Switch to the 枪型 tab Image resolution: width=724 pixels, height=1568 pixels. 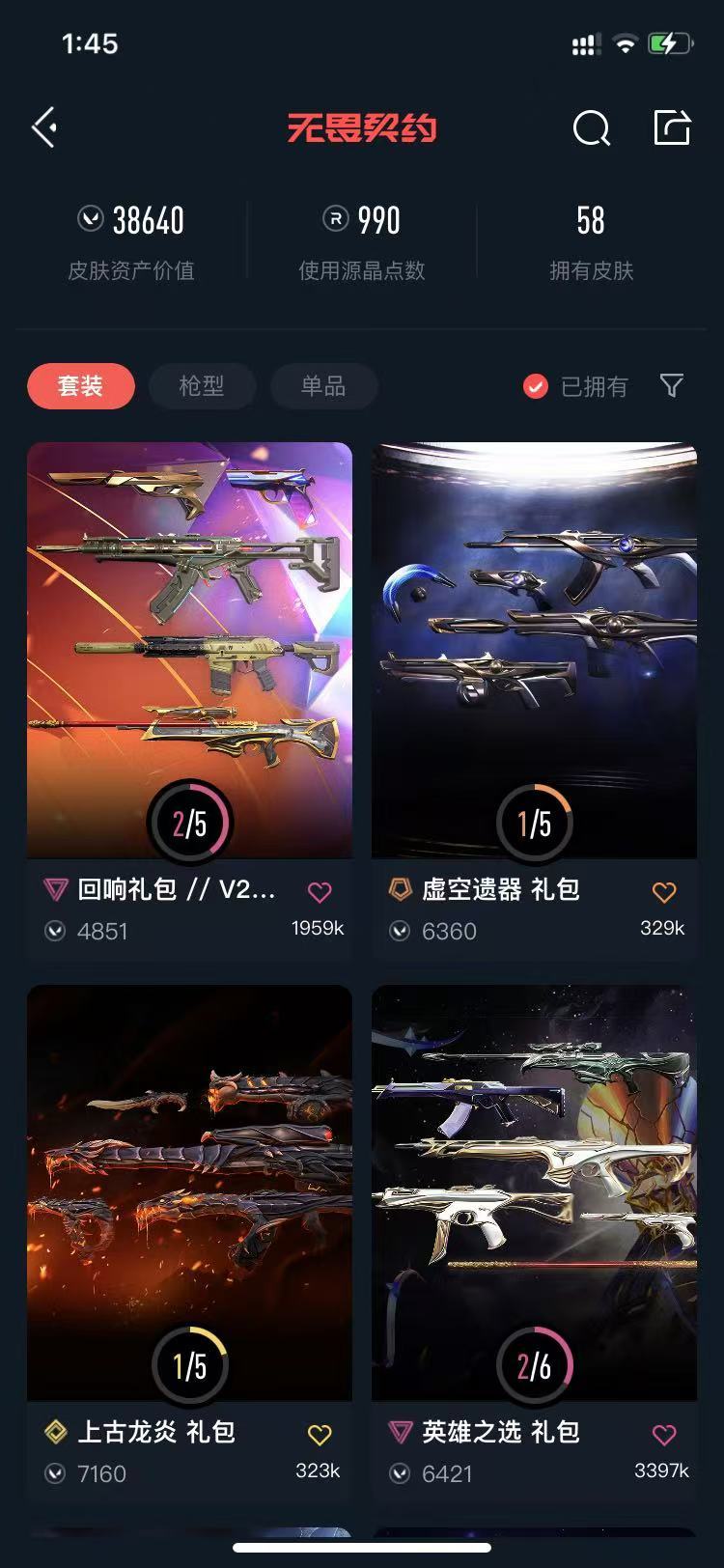tap(202, 386)
